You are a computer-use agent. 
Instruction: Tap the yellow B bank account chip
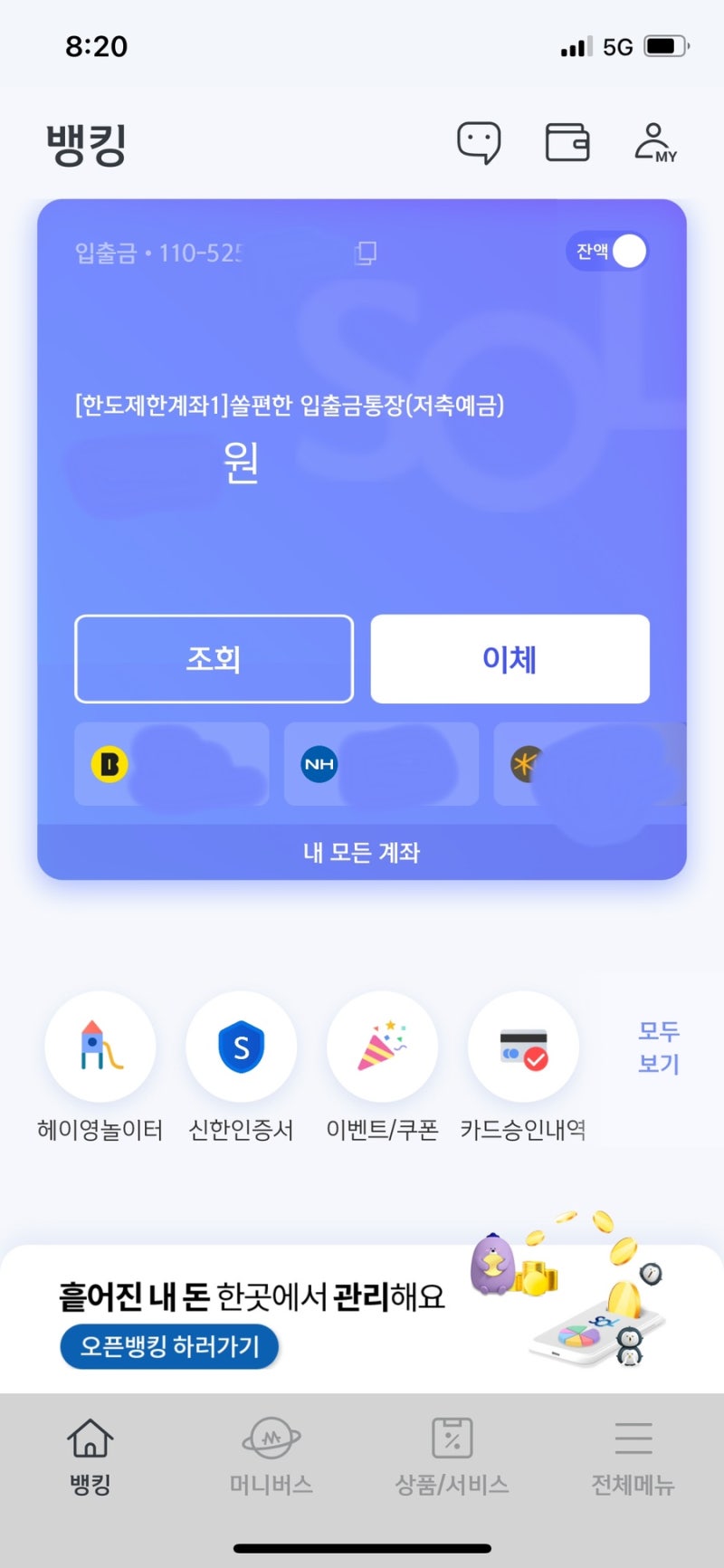[x=170, y=764]
